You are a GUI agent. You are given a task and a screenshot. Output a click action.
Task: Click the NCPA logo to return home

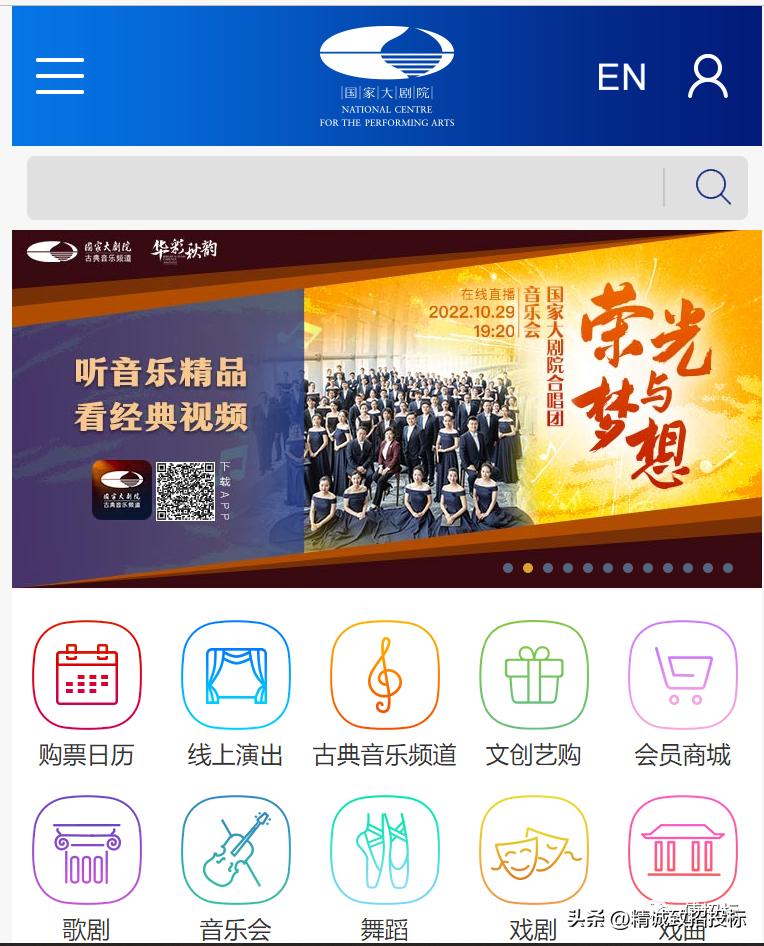386,60
